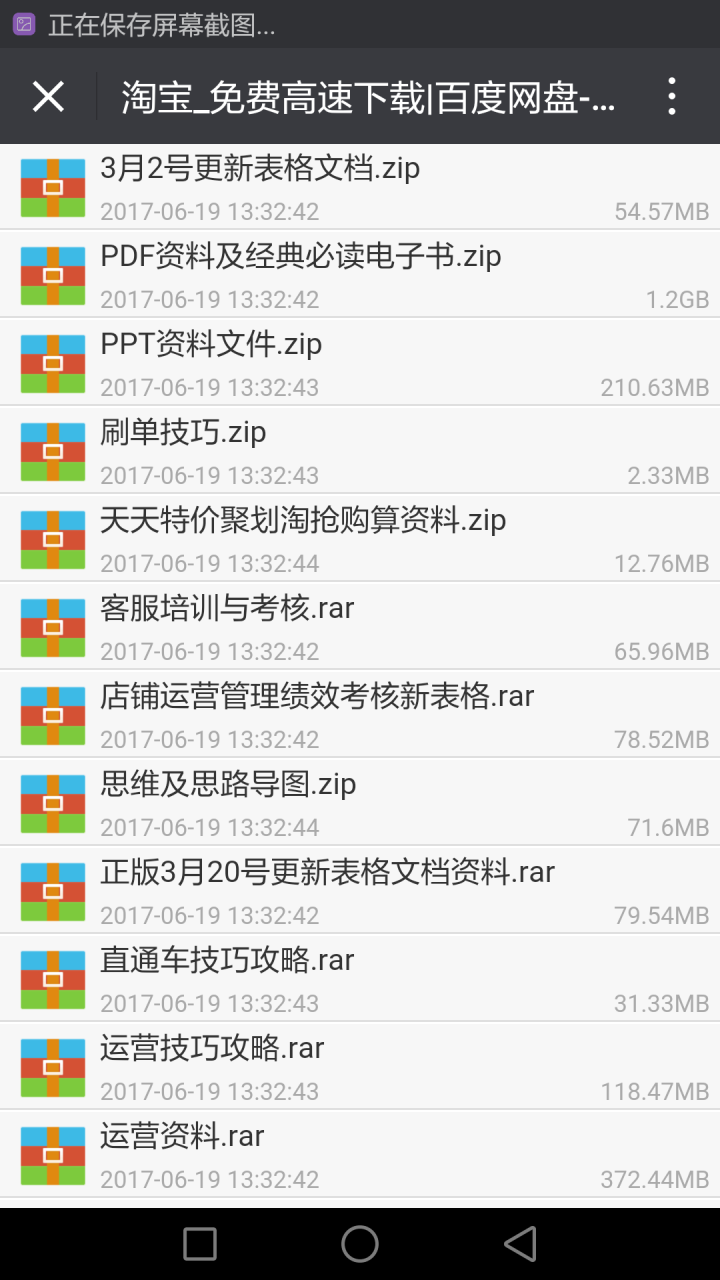The height and width of the screenshot is (1280, 720).
Task: Go to the home screen
Action: [360, 1244]
